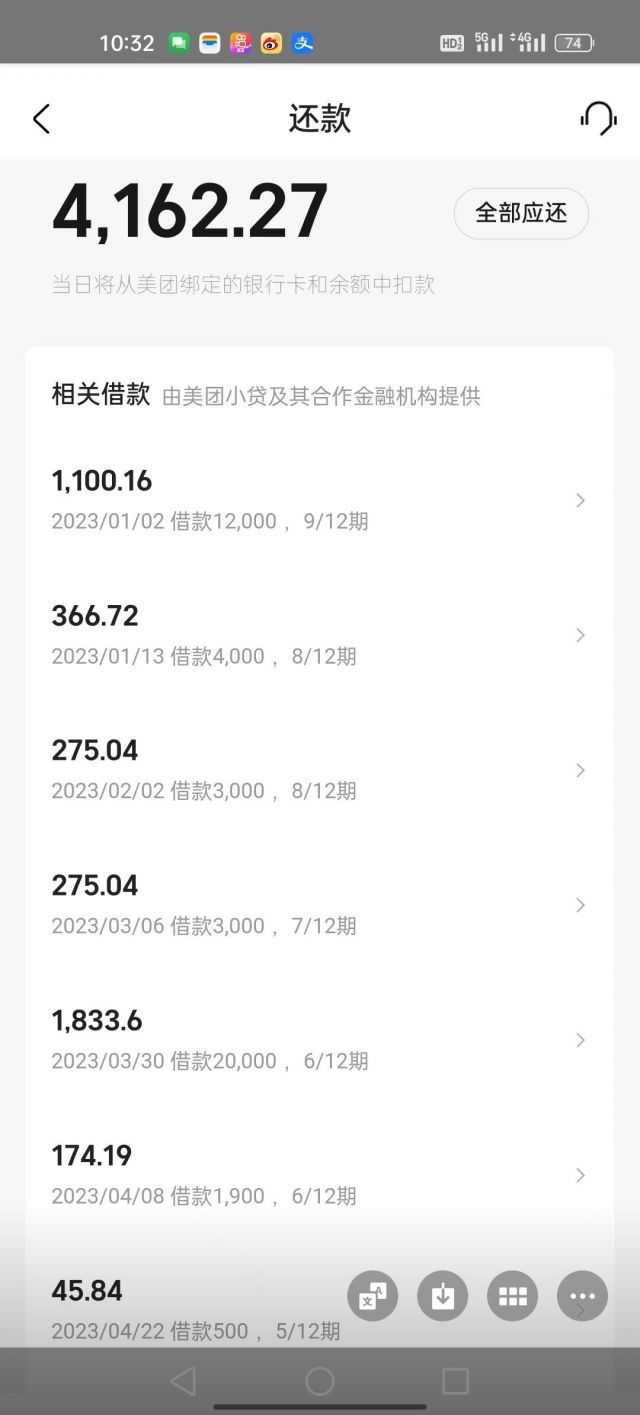Open the floating grid icon

coord(512,1296)
